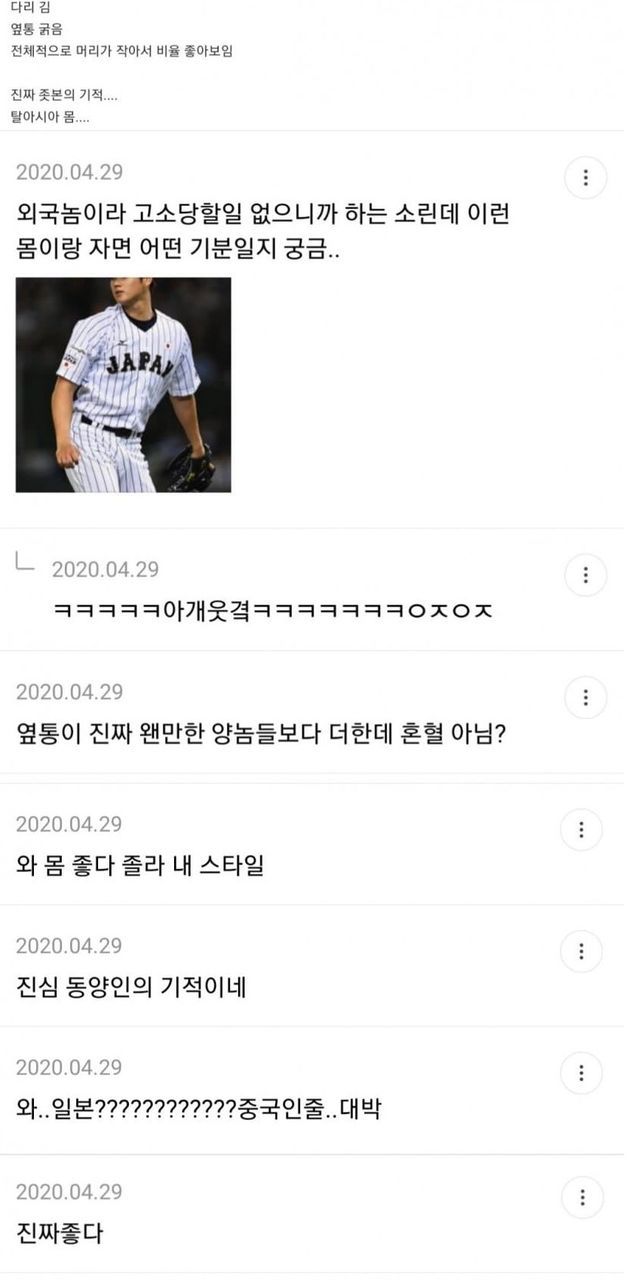Open more options on the 아개웃겨 reply
The image size is (640, 1280).
click(585, 576)
